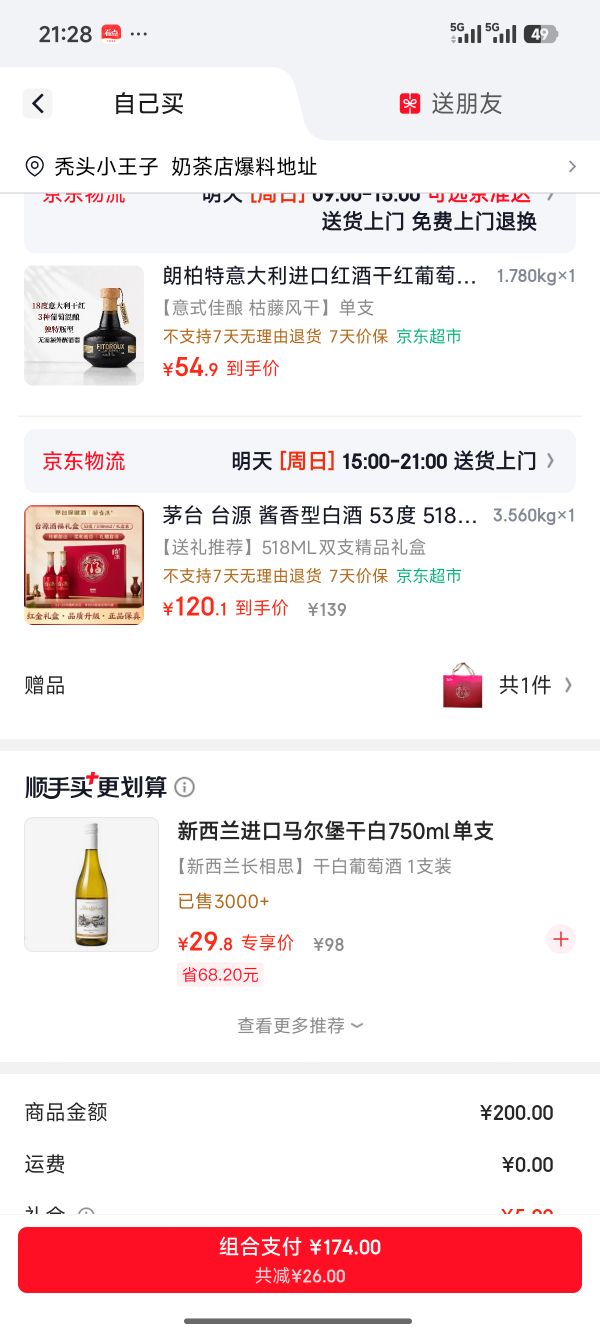Select the 自己买 tab
Viewport: 600px width, 1335px height.
pos(148,103)
